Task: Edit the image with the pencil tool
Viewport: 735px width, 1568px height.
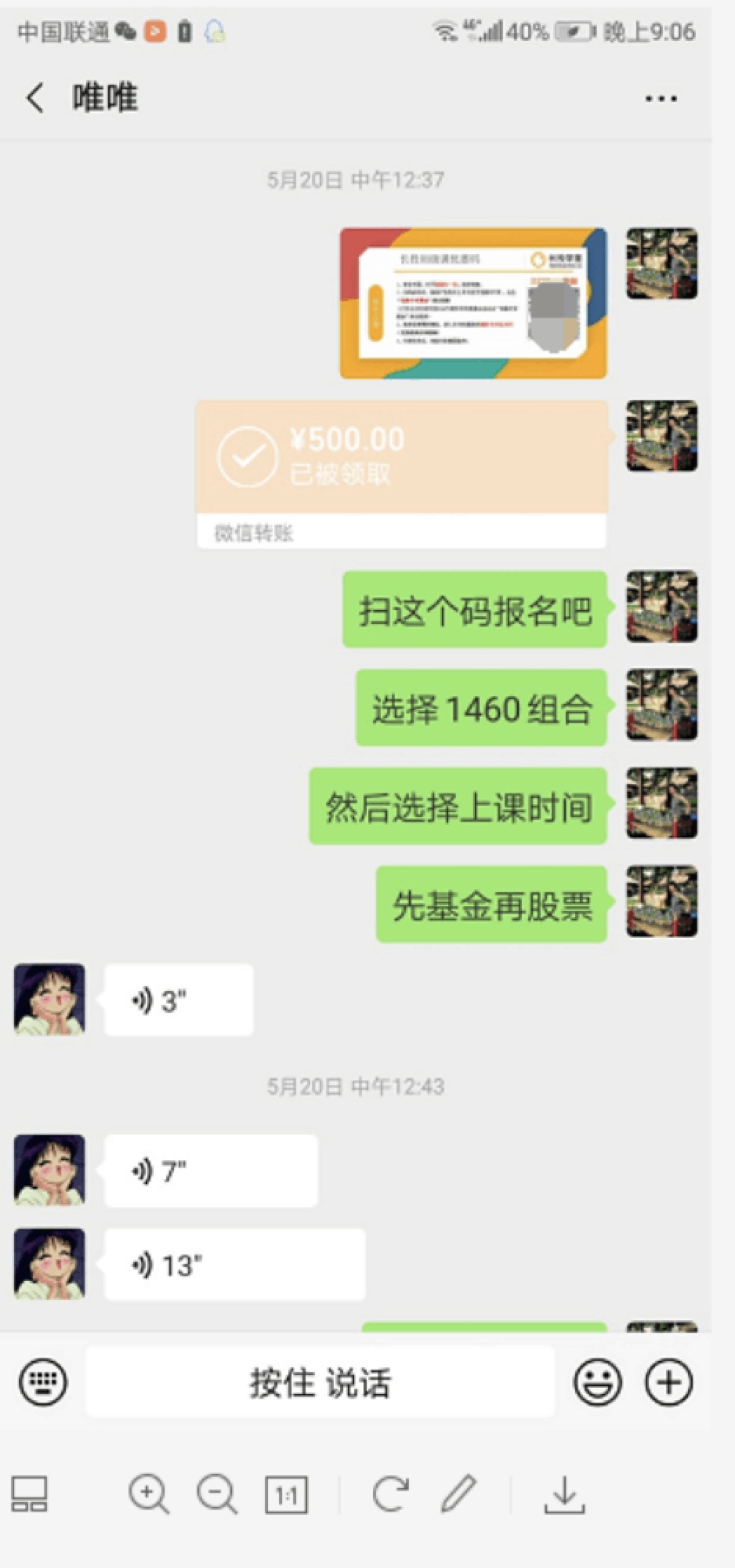Action: pyautogui.click(x=457, y=1493)
